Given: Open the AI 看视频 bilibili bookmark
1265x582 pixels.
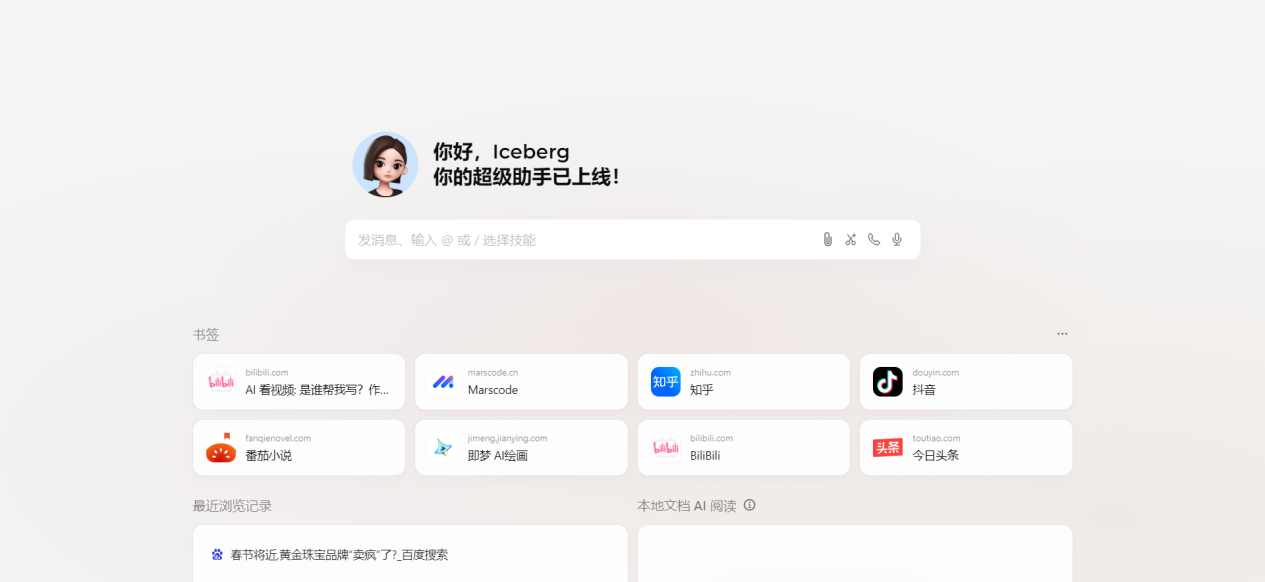Looking at the screenshot, I should (299, 382).
